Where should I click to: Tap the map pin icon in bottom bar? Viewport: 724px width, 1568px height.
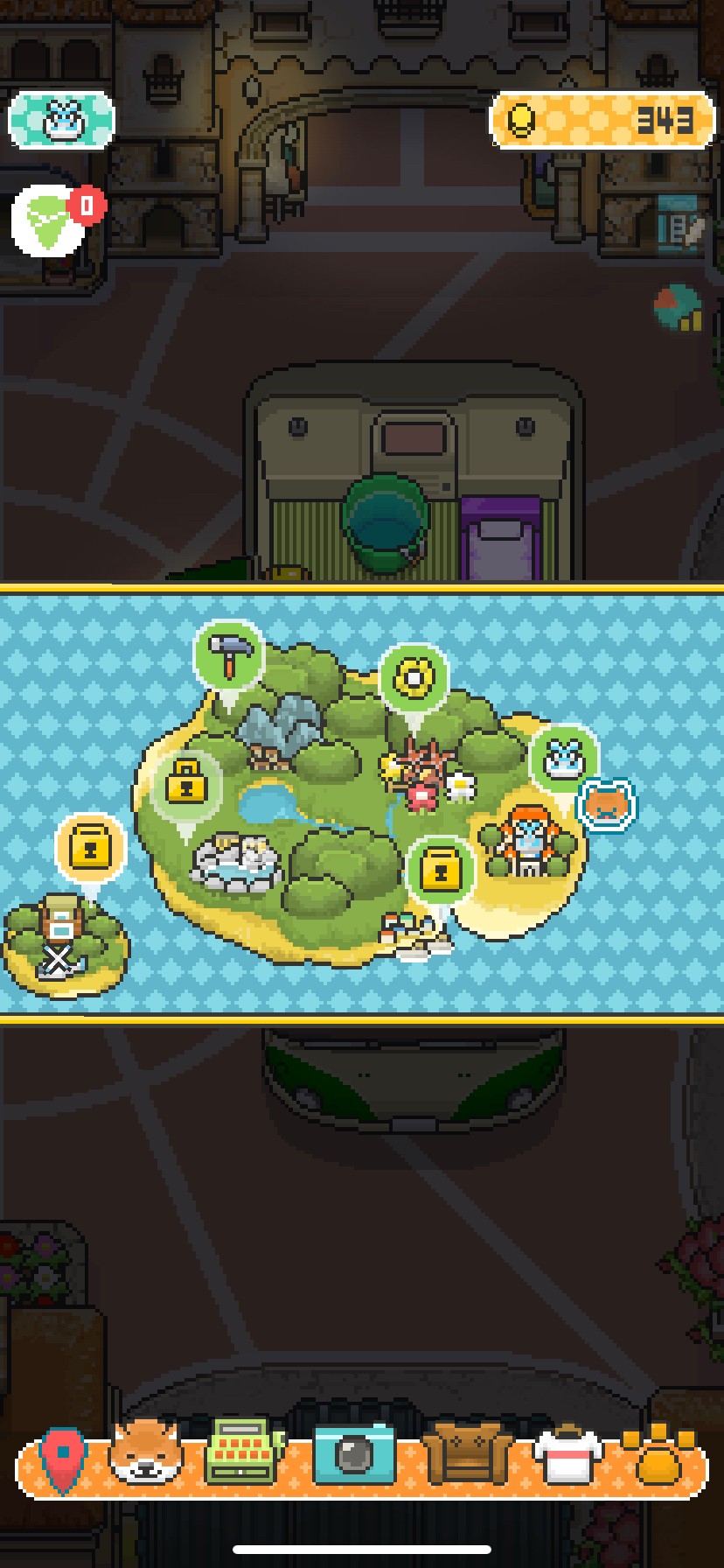click(x=63, y=1459)
